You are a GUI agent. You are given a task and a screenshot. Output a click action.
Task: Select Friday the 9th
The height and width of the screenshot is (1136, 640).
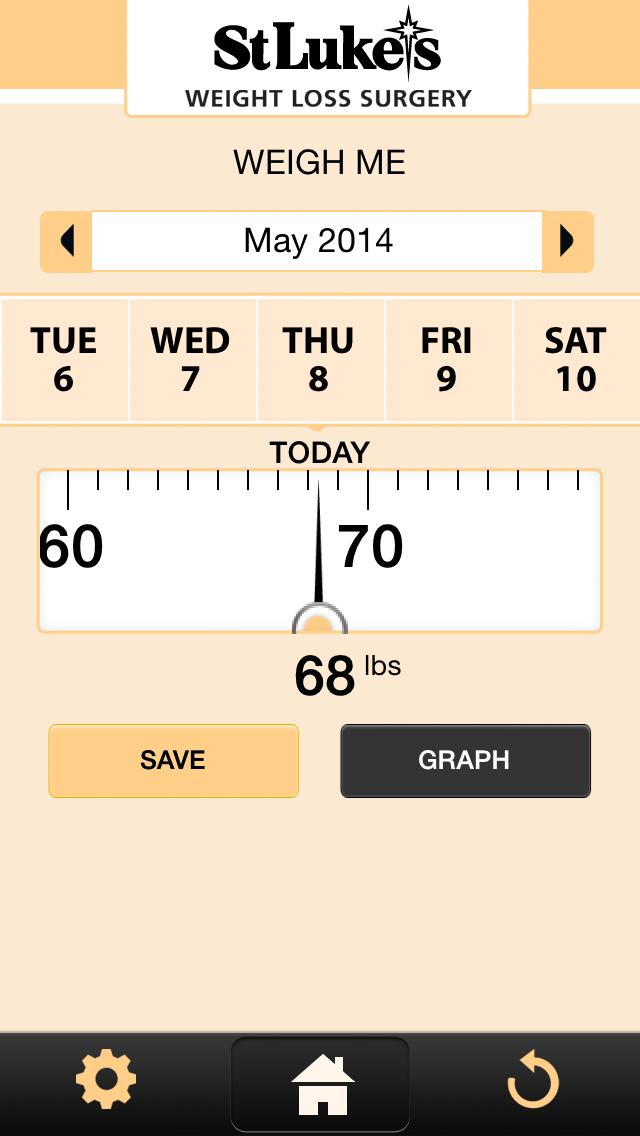pos(447,360)
